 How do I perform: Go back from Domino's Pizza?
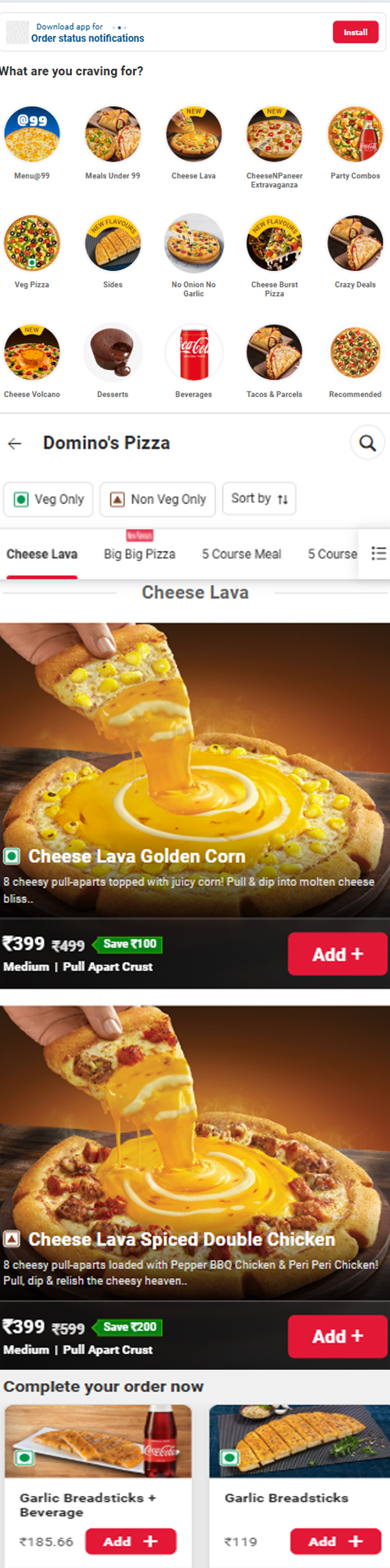click(15, 444)
